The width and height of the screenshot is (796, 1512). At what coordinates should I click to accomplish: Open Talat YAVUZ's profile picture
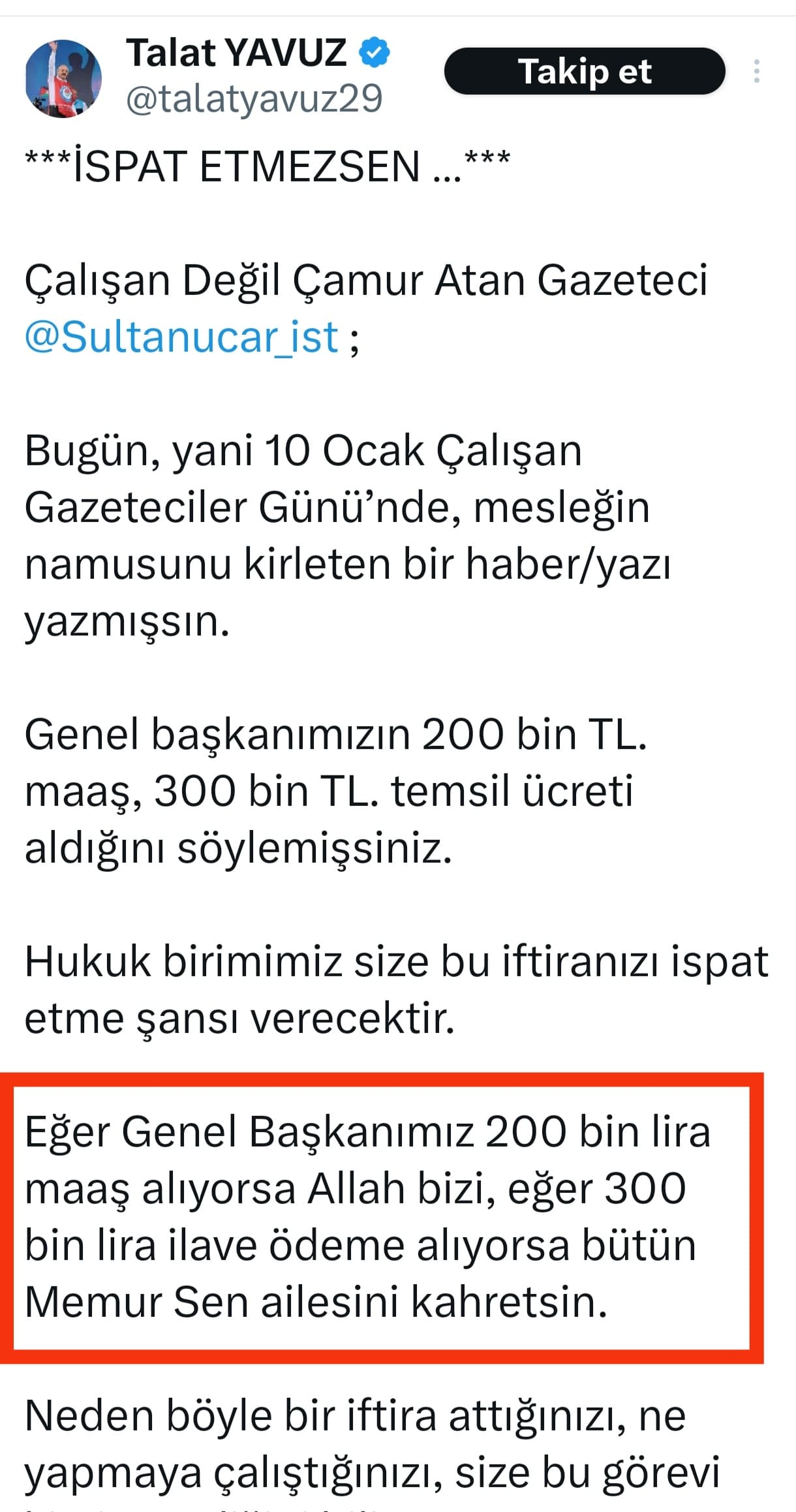click(64, 78)
